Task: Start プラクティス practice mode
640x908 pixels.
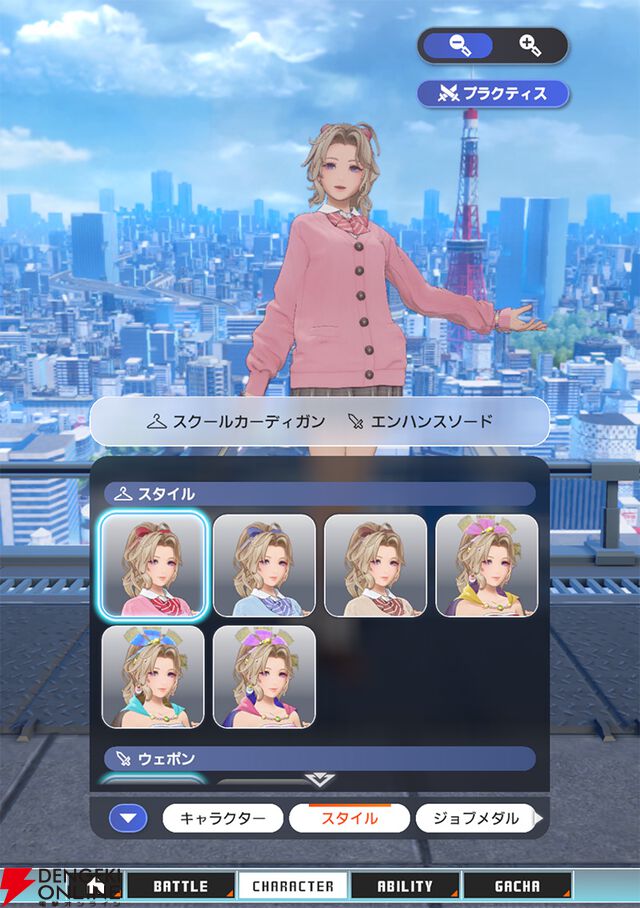Action: tap(493, 94)
